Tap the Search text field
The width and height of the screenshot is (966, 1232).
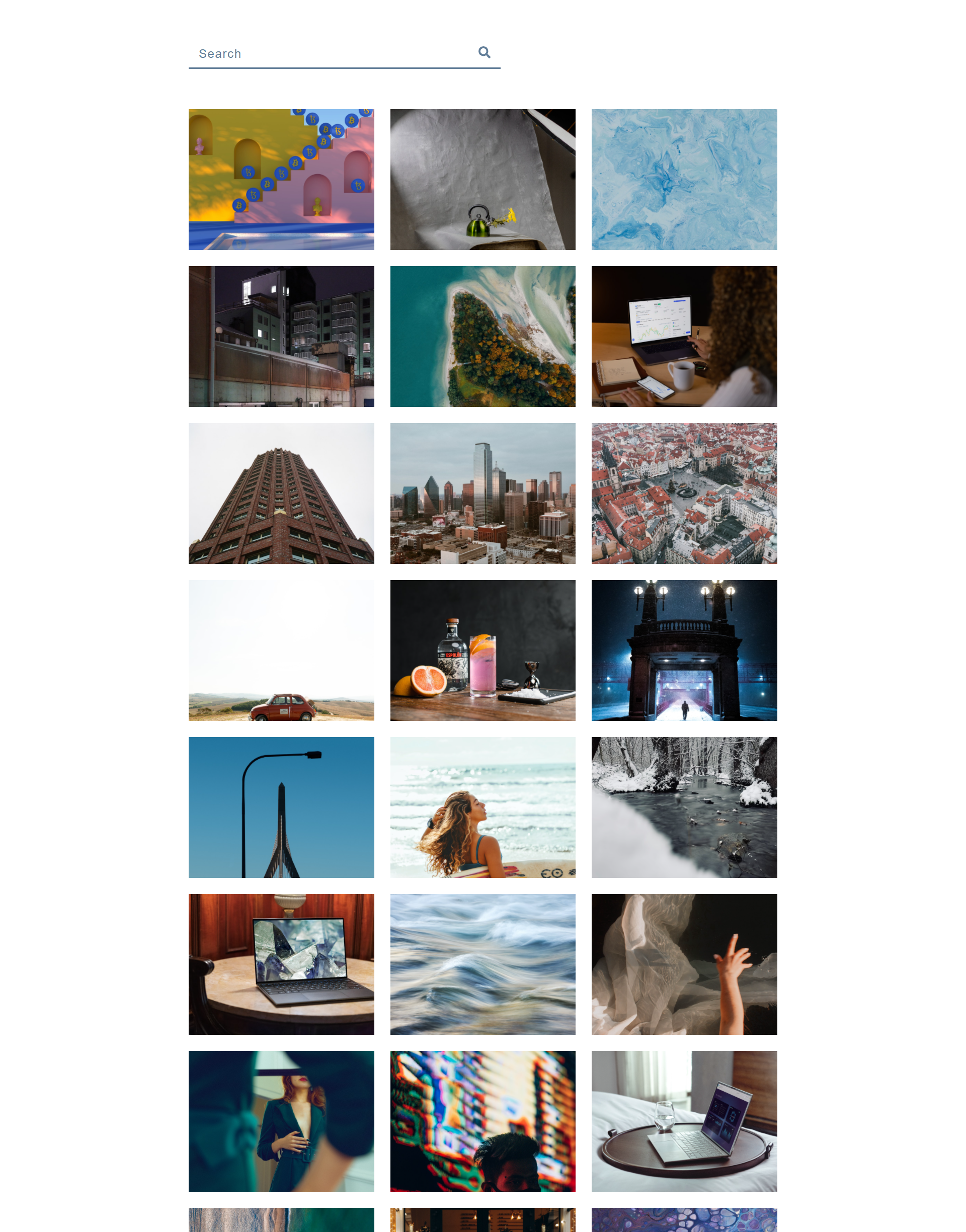click(x=334, y=54)
